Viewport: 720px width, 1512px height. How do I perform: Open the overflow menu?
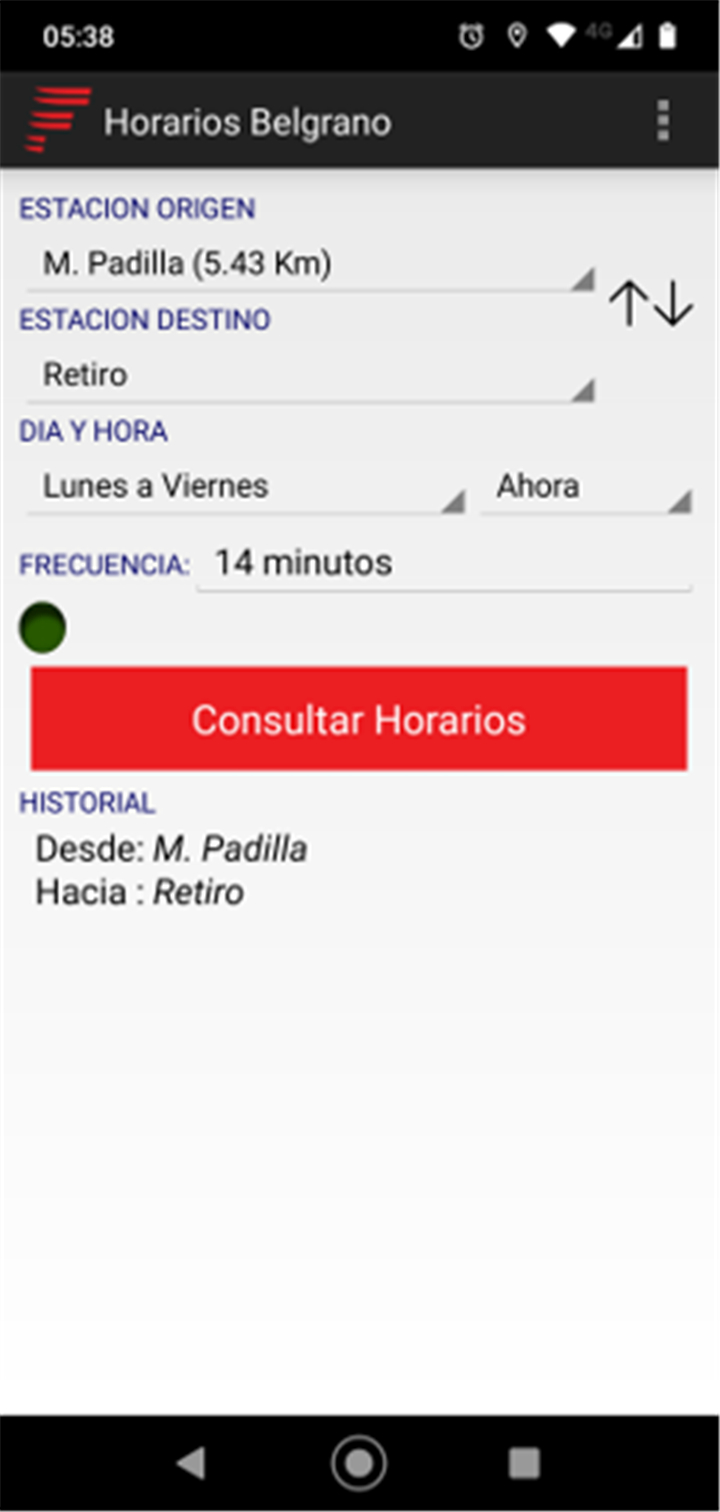point(662,122)
